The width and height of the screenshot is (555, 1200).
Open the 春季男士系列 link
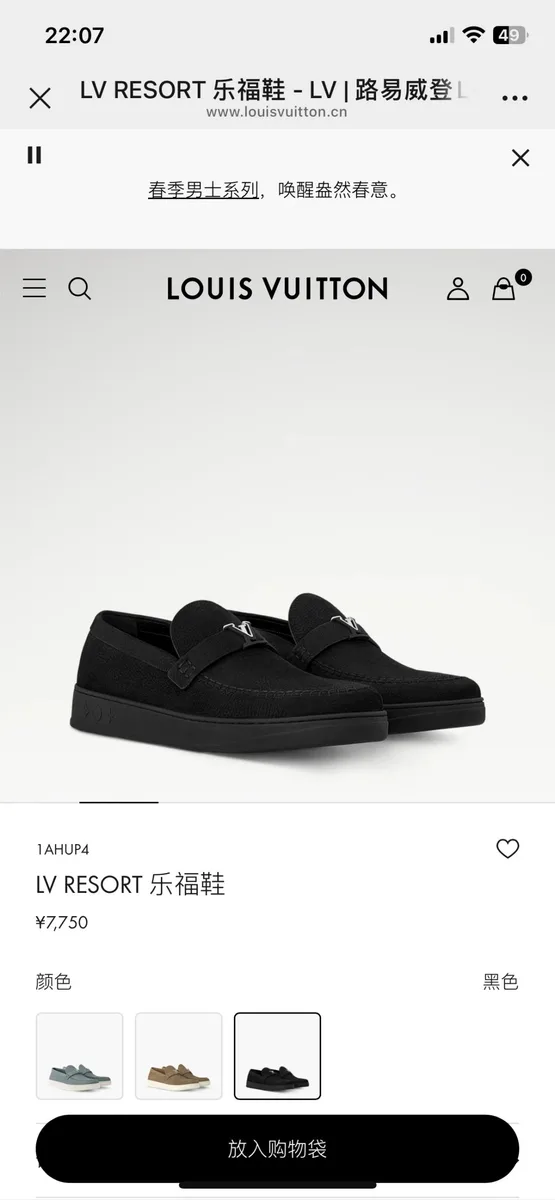point(204,190)
